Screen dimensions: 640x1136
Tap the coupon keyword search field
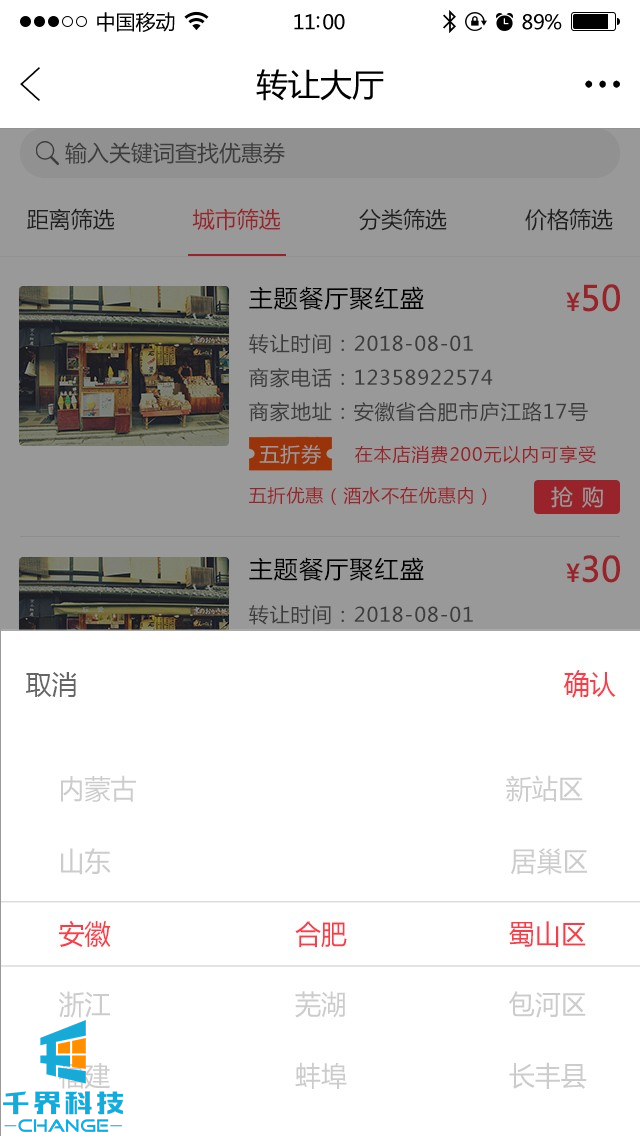(x=320, y=153)
